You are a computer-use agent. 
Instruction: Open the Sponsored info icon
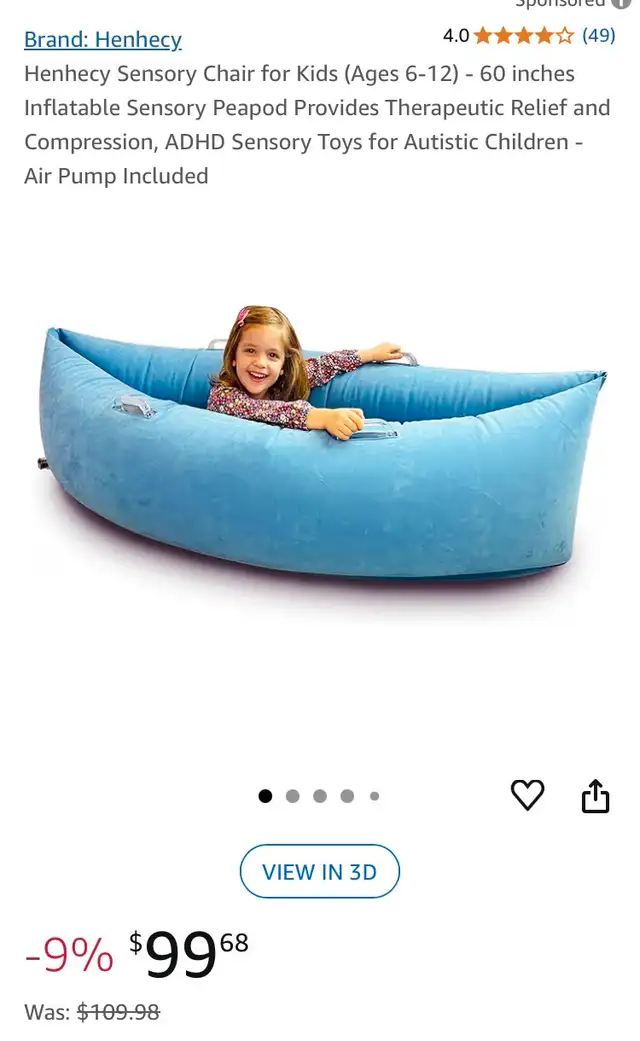pyautogui.click(x=621, y=3)
